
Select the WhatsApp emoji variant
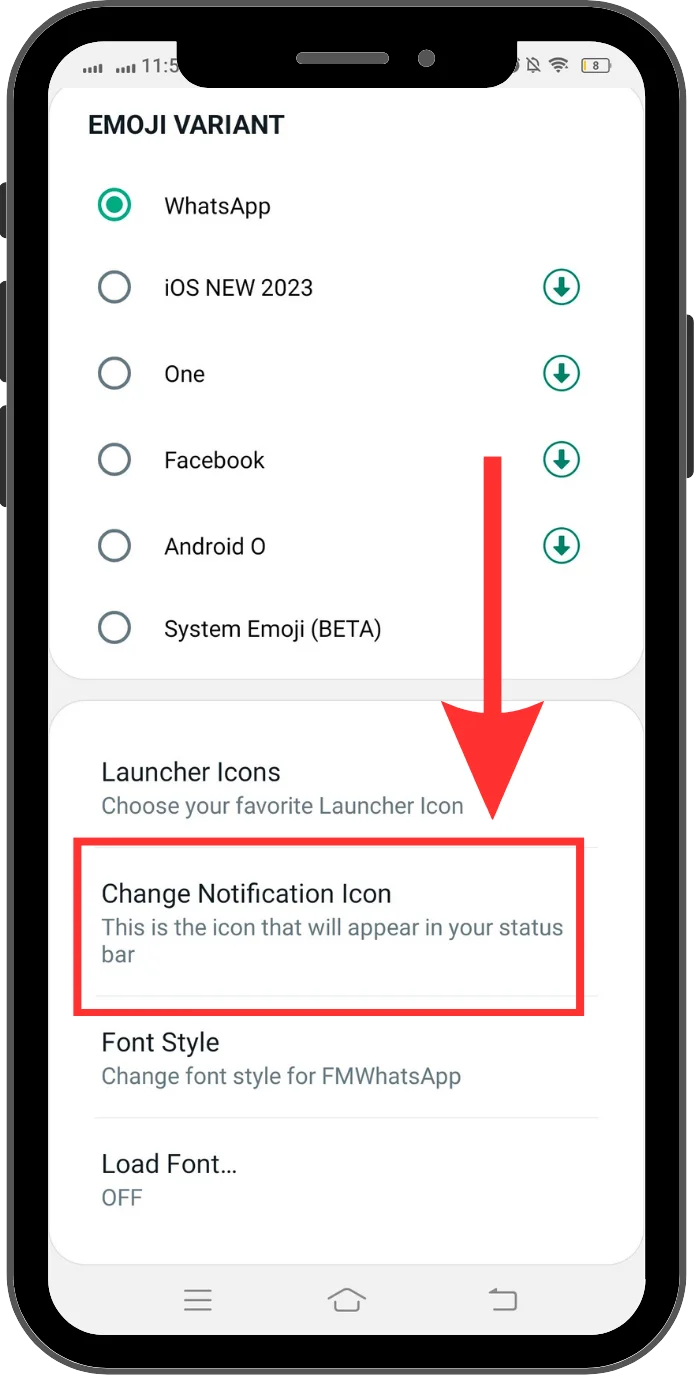click(115, 206)
